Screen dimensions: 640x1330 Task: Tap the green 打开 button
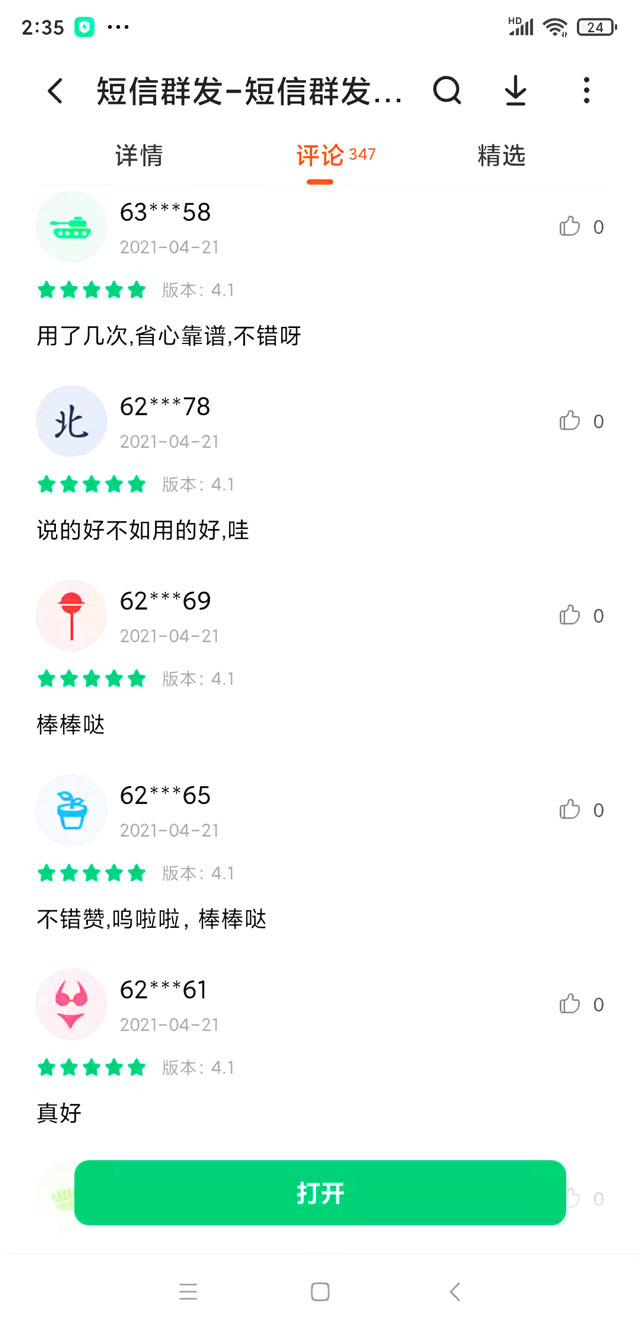coord(320,1192)
